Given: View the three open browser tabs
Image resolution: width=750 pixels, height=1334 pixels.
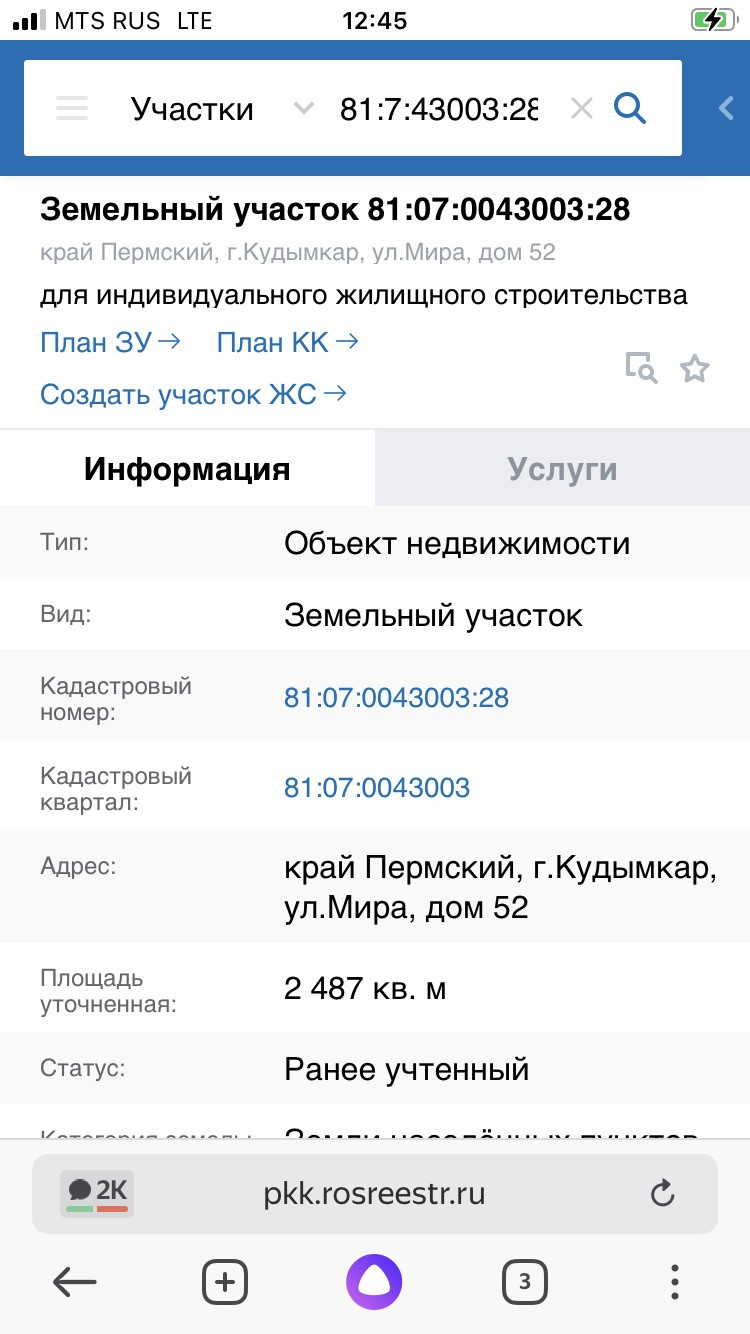Looking at the screenshot, I should (525, 1281).
